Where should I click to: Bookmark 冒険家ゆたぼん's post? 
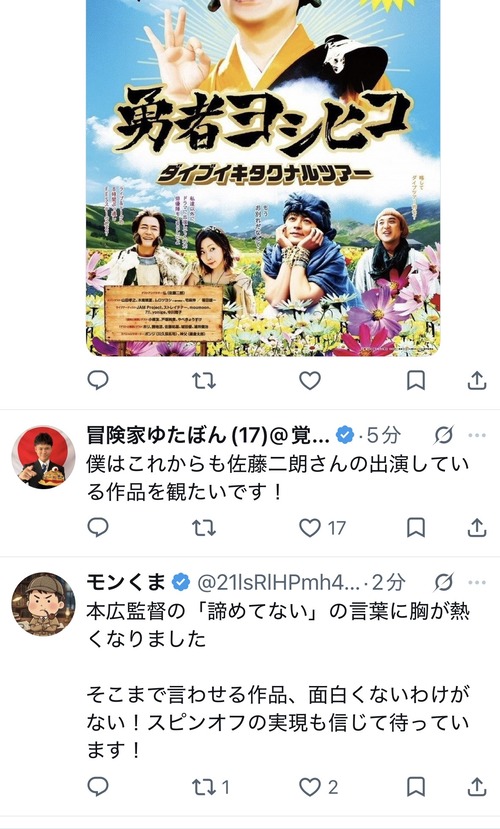pyautogui.click(x=415, y=527)
